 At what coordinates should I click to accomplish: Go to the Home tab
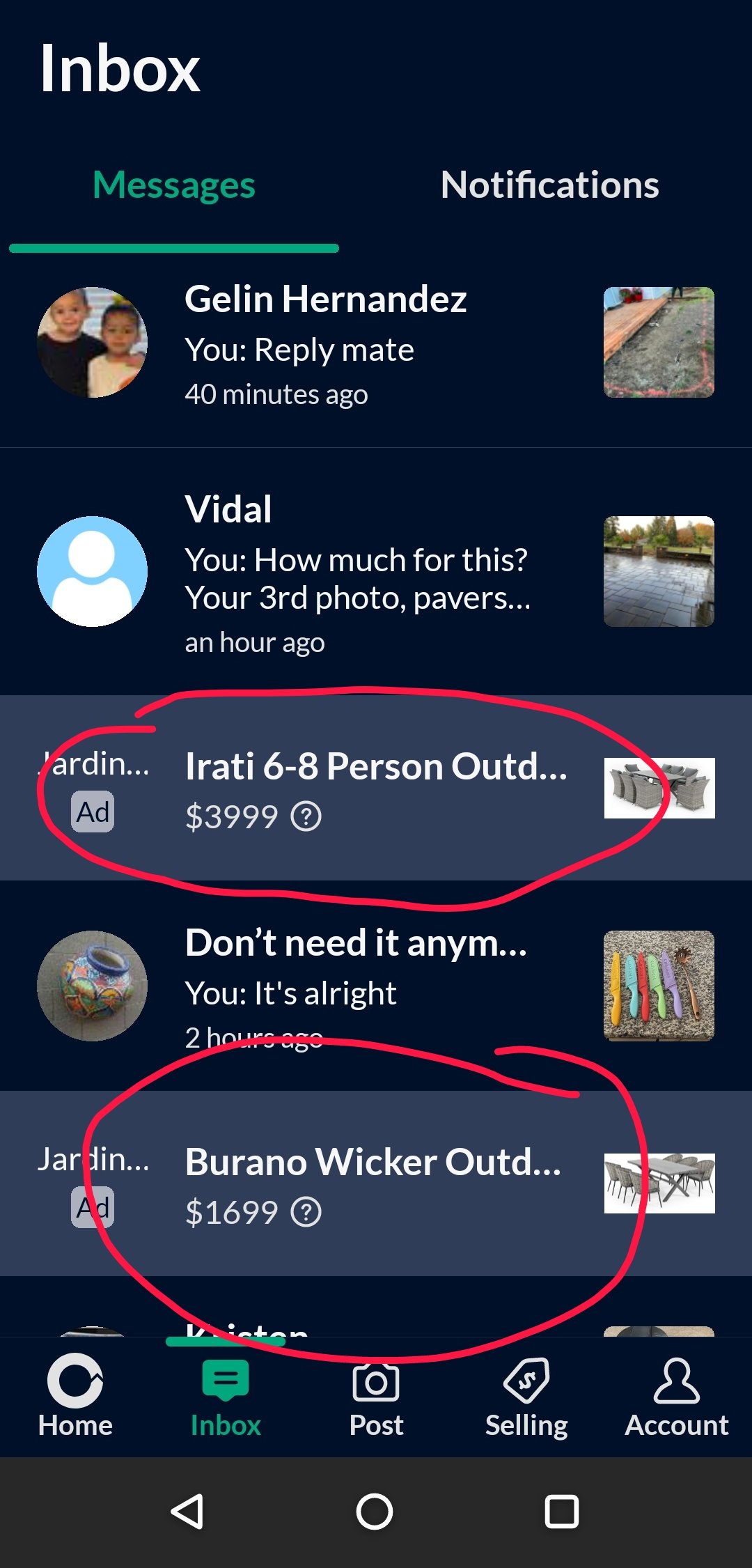(75, 1397)
